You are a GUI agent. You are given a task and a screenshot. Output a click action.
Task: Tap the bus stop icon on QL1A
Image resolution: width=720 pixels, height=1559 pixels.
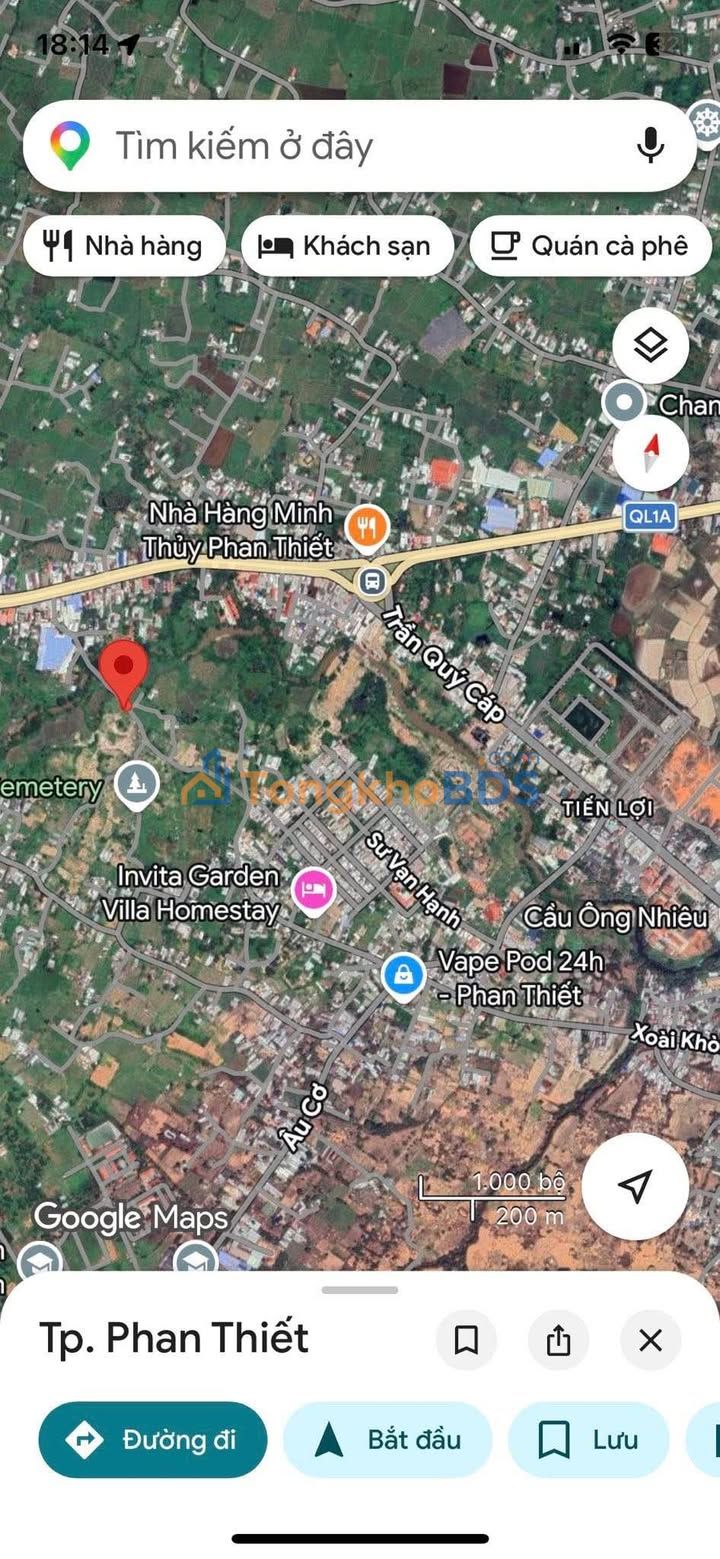tap(372, 580)
